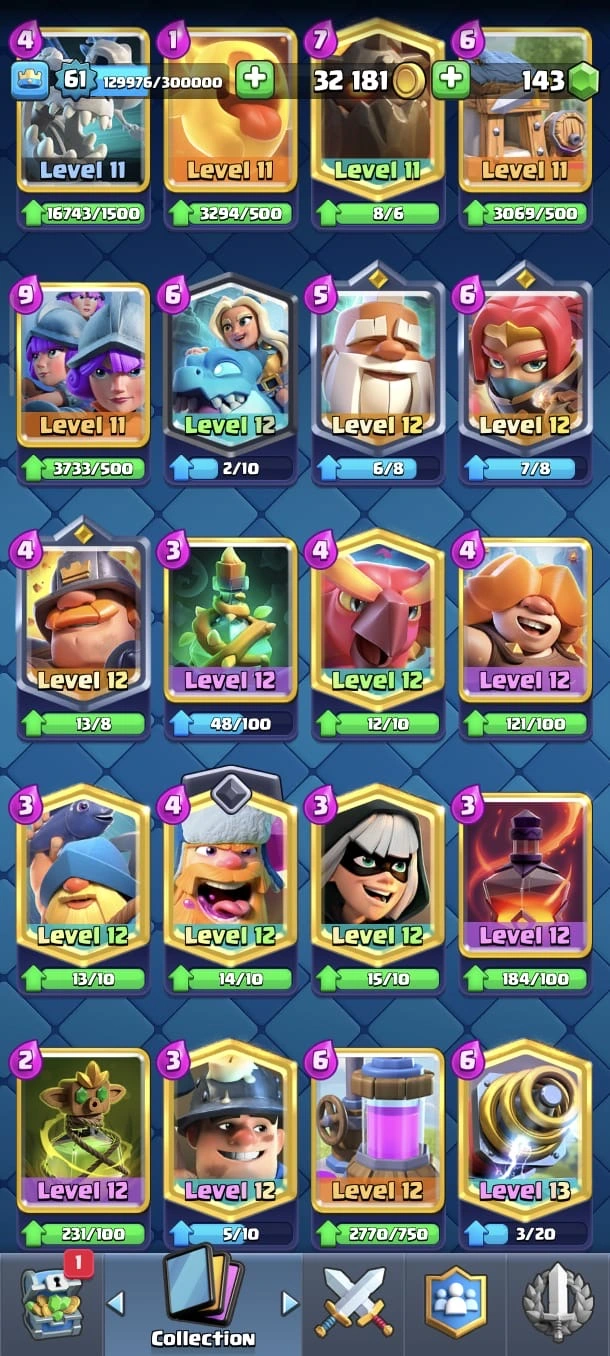Open the Phoenix card
Screen dimensions: 610x1356
pos(377,620)
